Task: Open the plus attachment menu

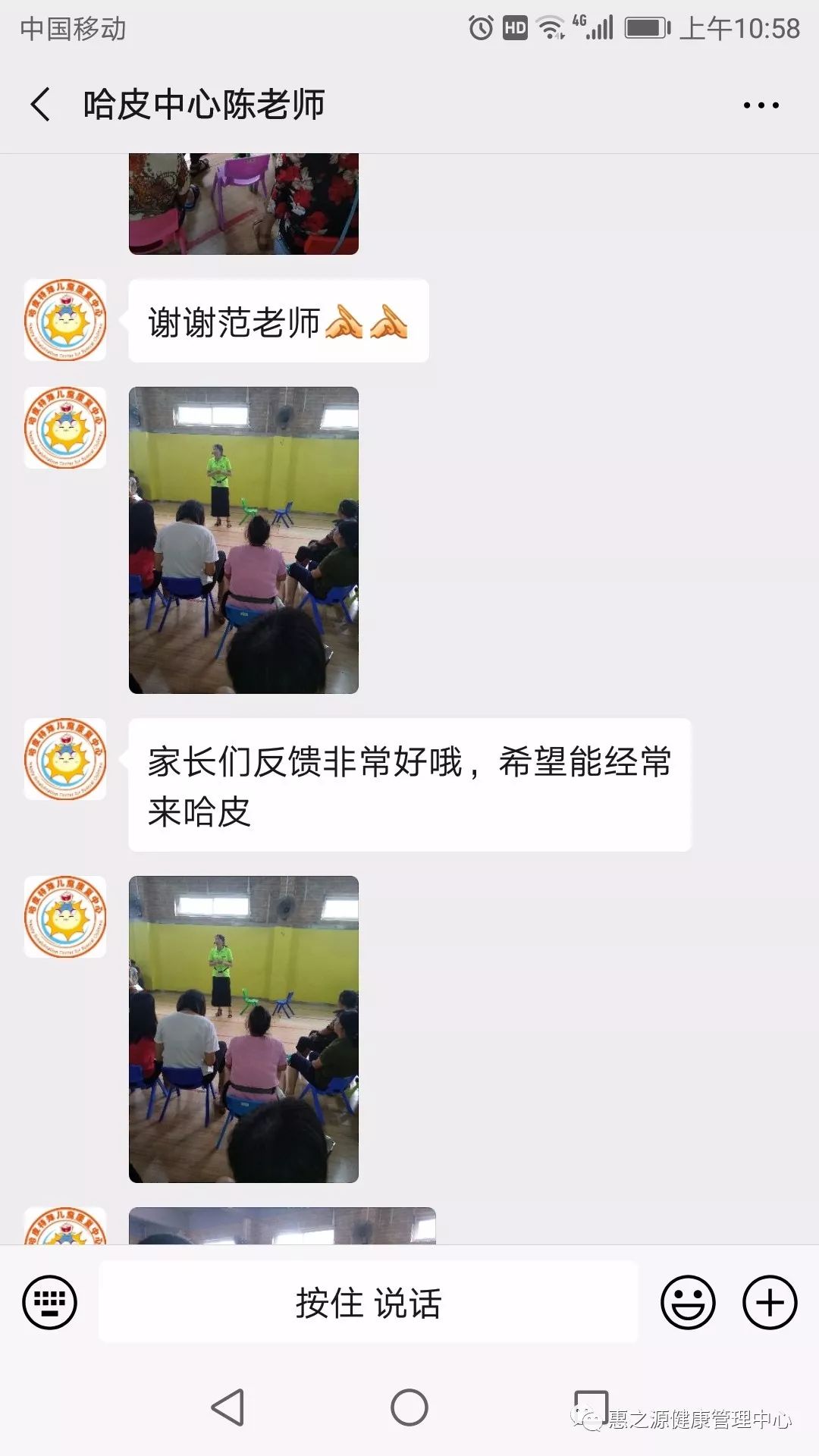Action: [769, 1303]
